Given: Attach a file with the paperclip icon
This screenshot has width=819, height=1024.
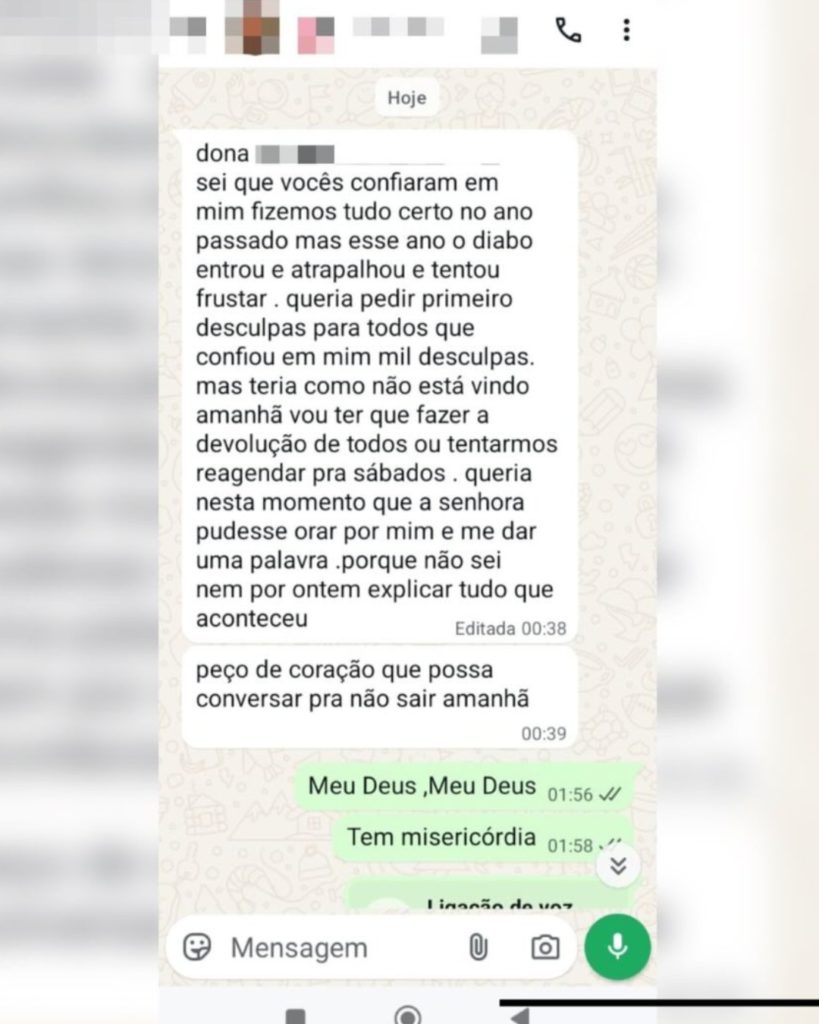Looking at the screenshot, I should 478,947.
